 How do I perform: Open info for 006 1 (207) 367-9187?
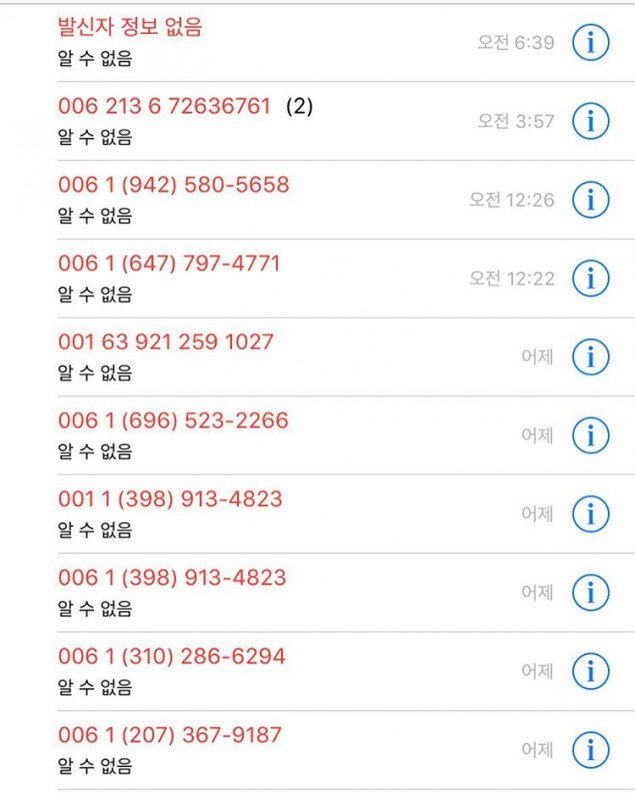point(590,750)
